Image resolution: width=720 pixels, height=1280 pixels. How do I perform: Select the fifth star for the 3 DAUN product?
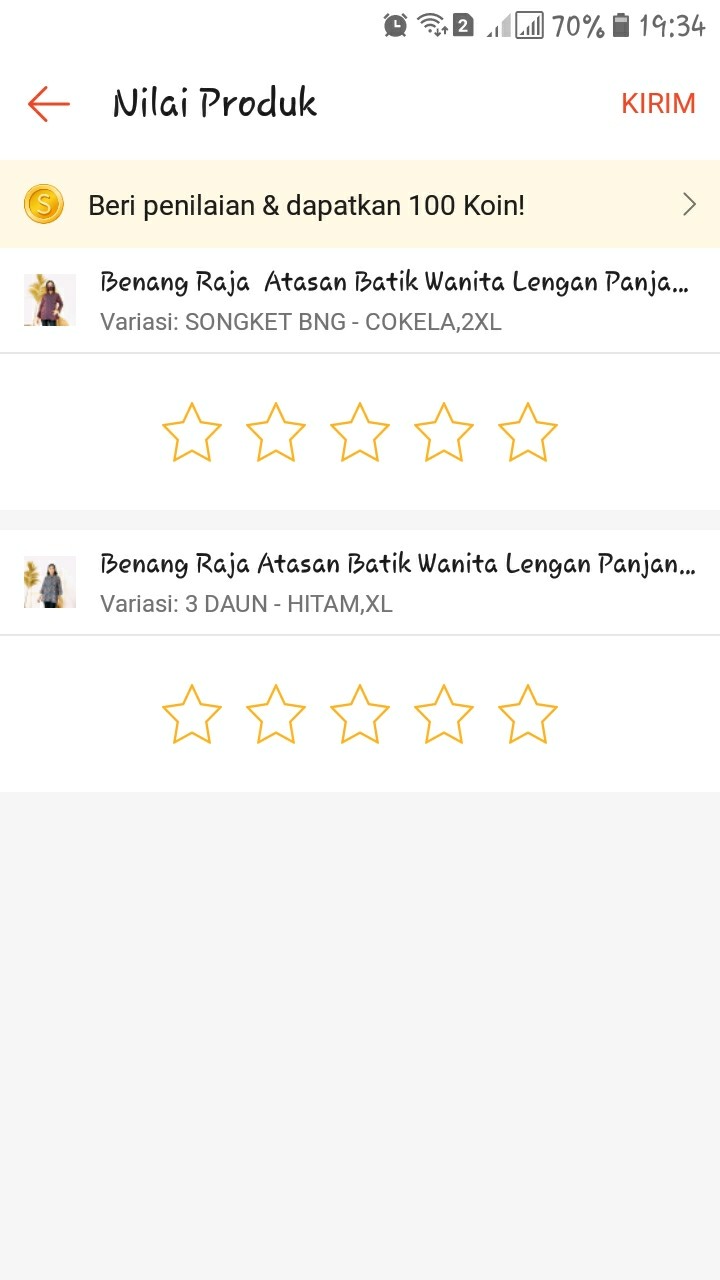(527, 714)
